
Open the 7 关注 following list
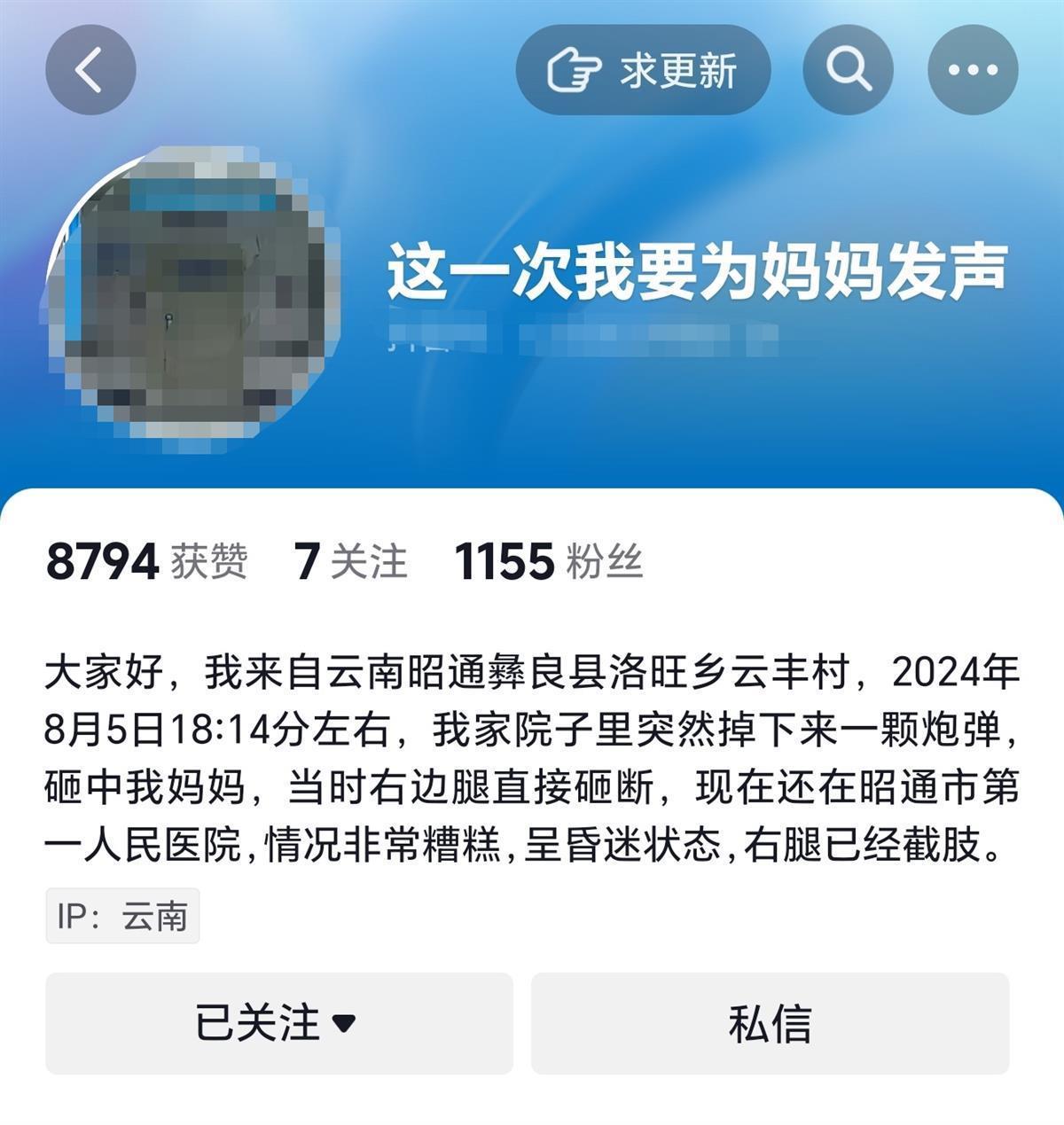pos(350,562)
